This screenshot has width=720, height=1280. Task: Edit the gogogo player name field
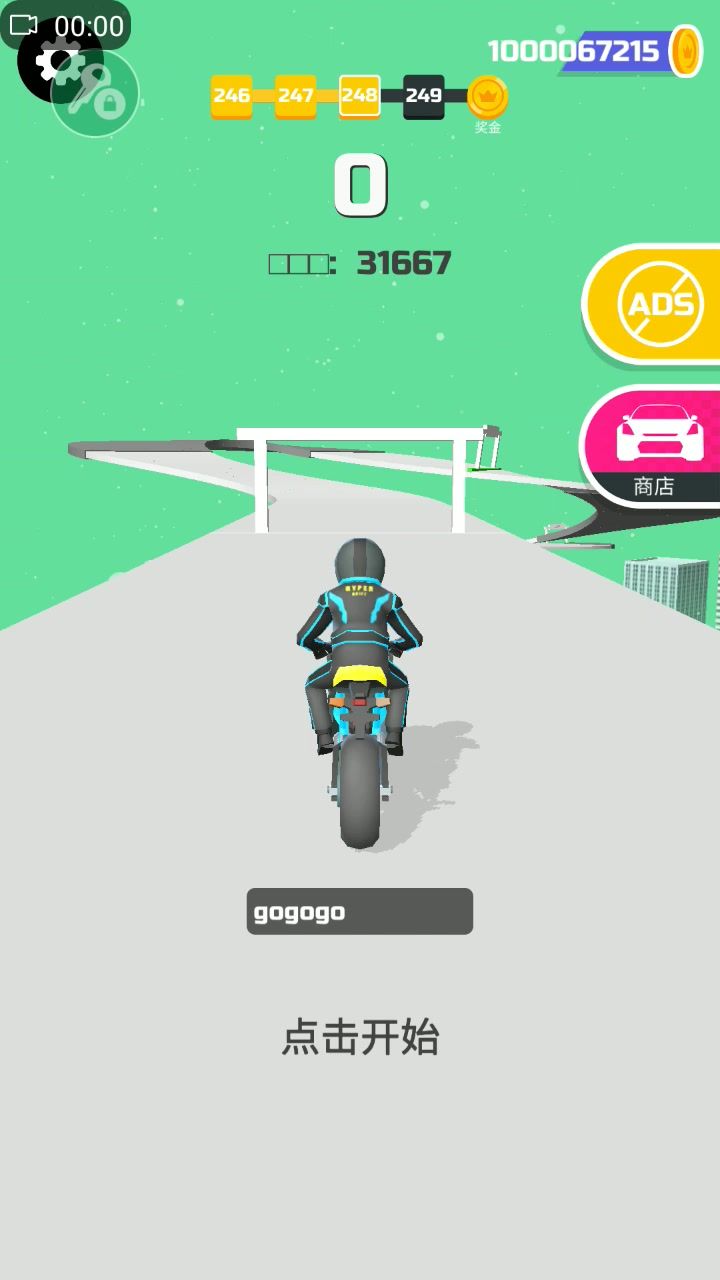(360, 911)
